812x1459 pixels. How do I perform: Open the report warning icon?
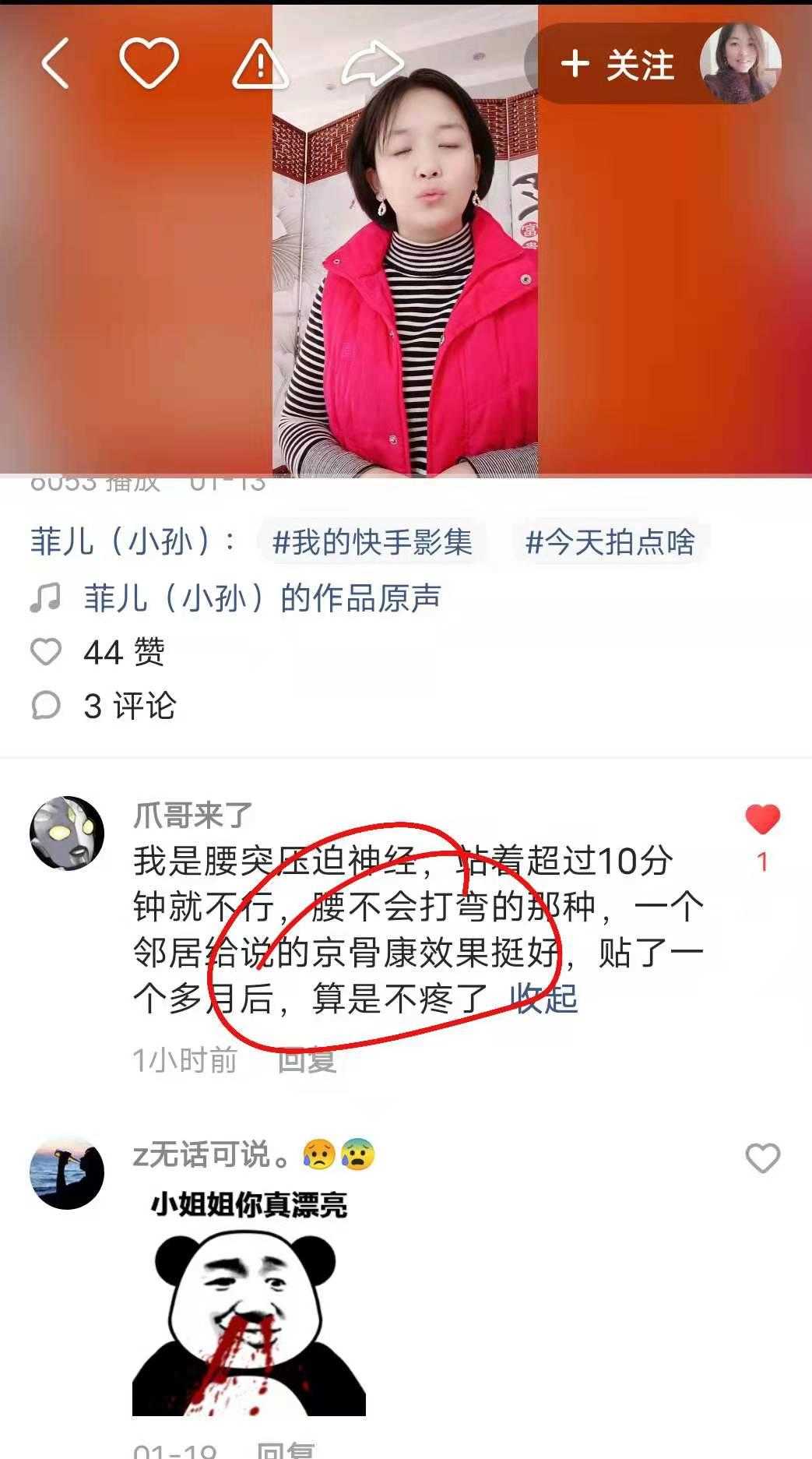(259, 65)
